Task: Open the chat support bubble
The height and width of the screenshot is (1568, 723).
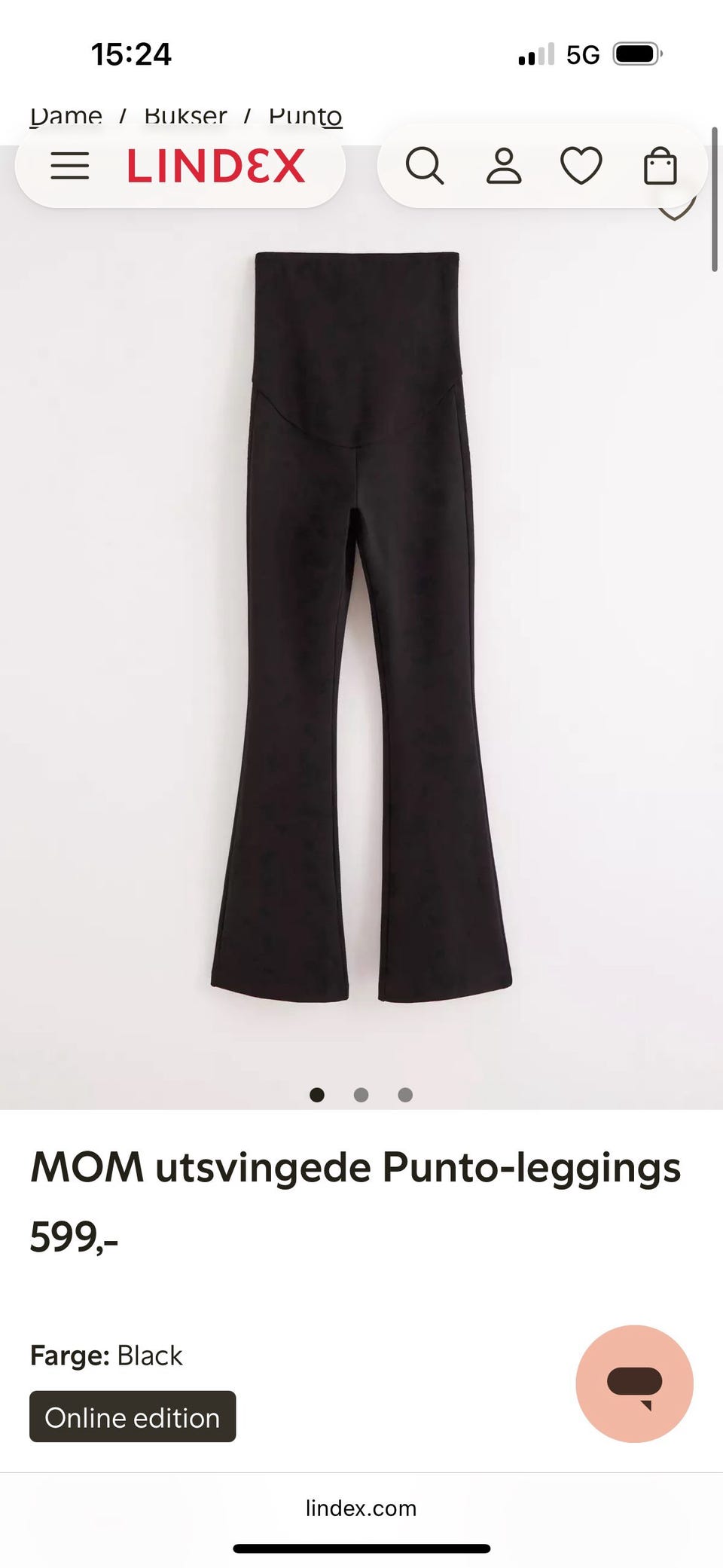Action: tap(634, 1383)
